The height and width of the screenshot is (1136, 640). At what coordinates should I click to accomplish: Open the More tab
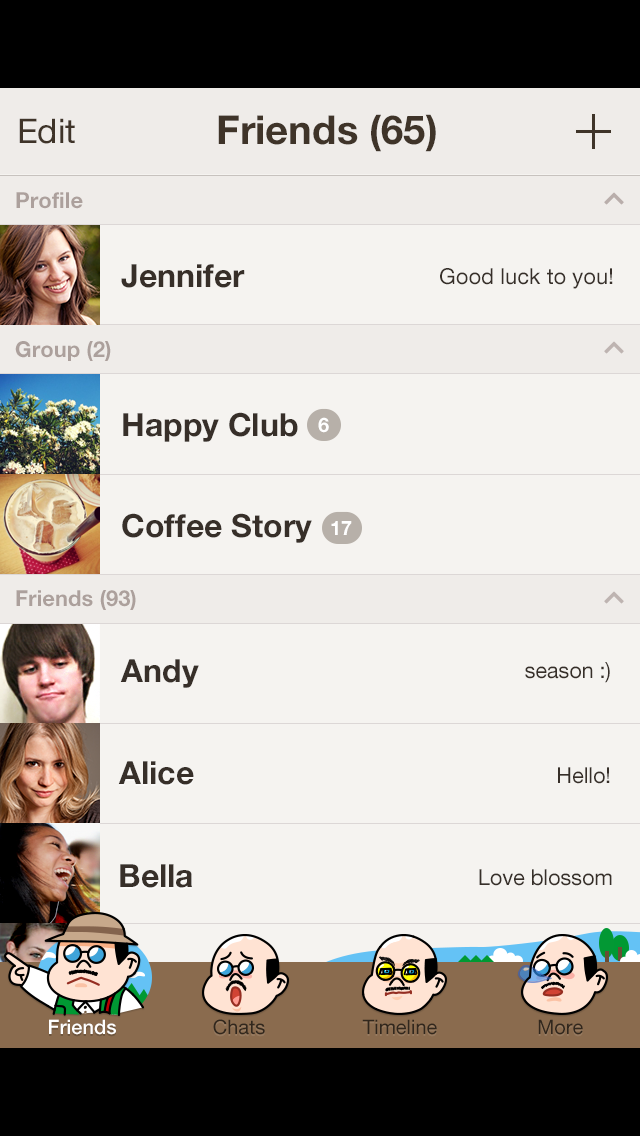(560, 992)
